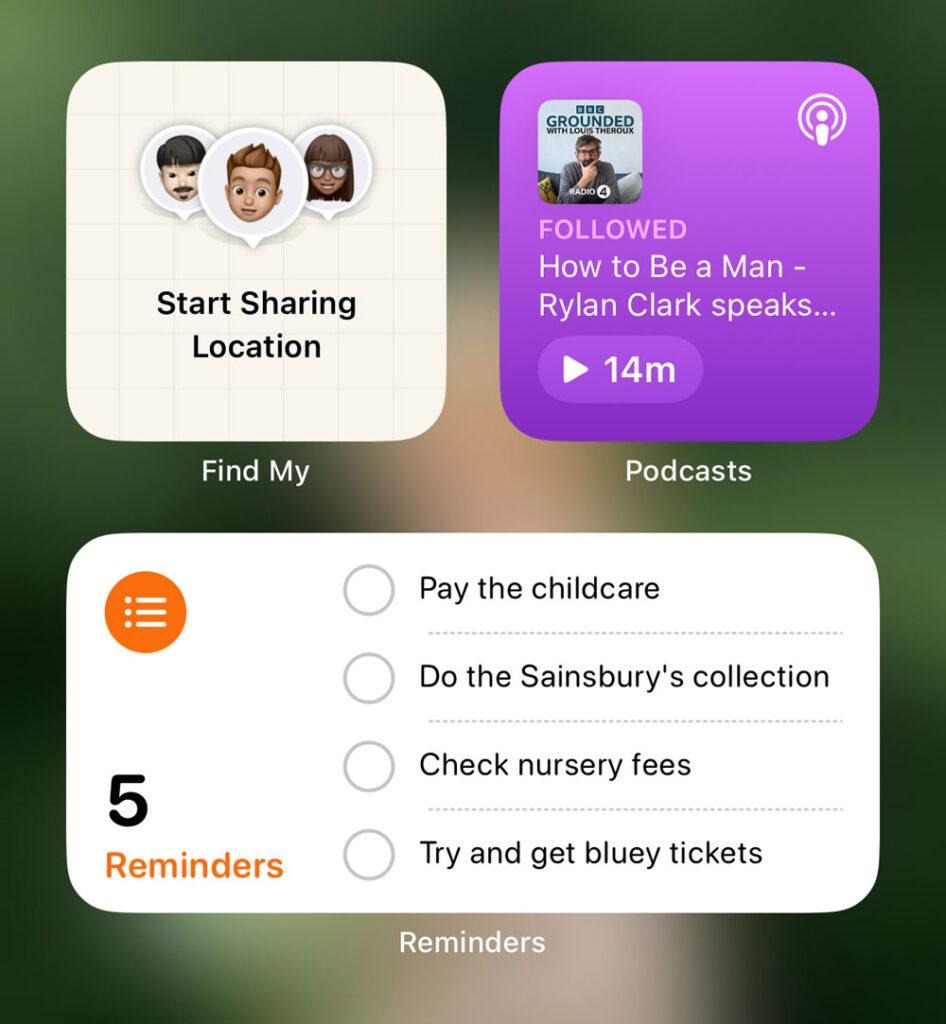Open the FOLLOWED podcast section
The height and width of the screenshot is (1024, 946).
[x=612, y=229]
